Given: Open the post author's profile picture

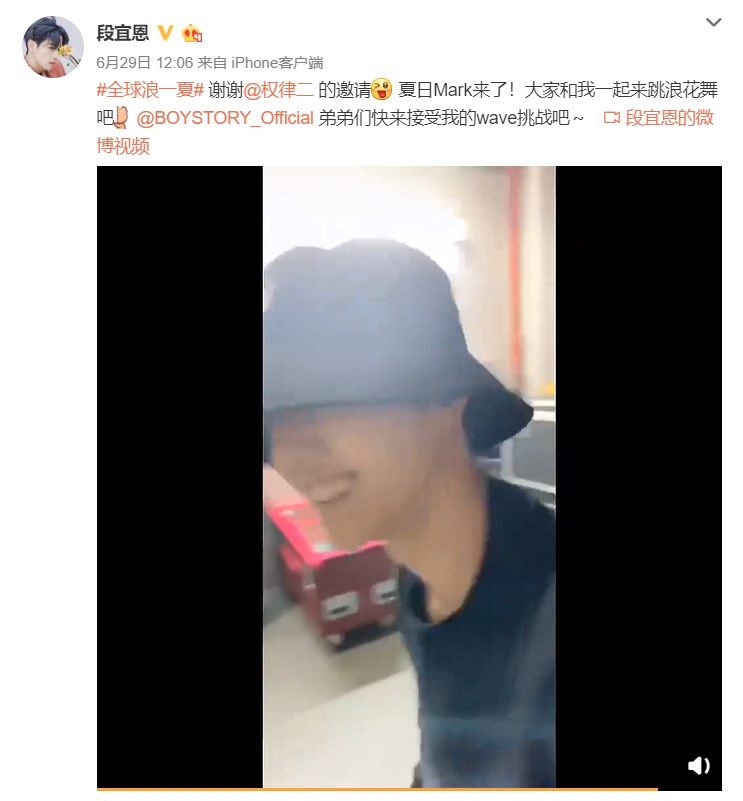Looking at the screenshot, I should coord(52,46).
